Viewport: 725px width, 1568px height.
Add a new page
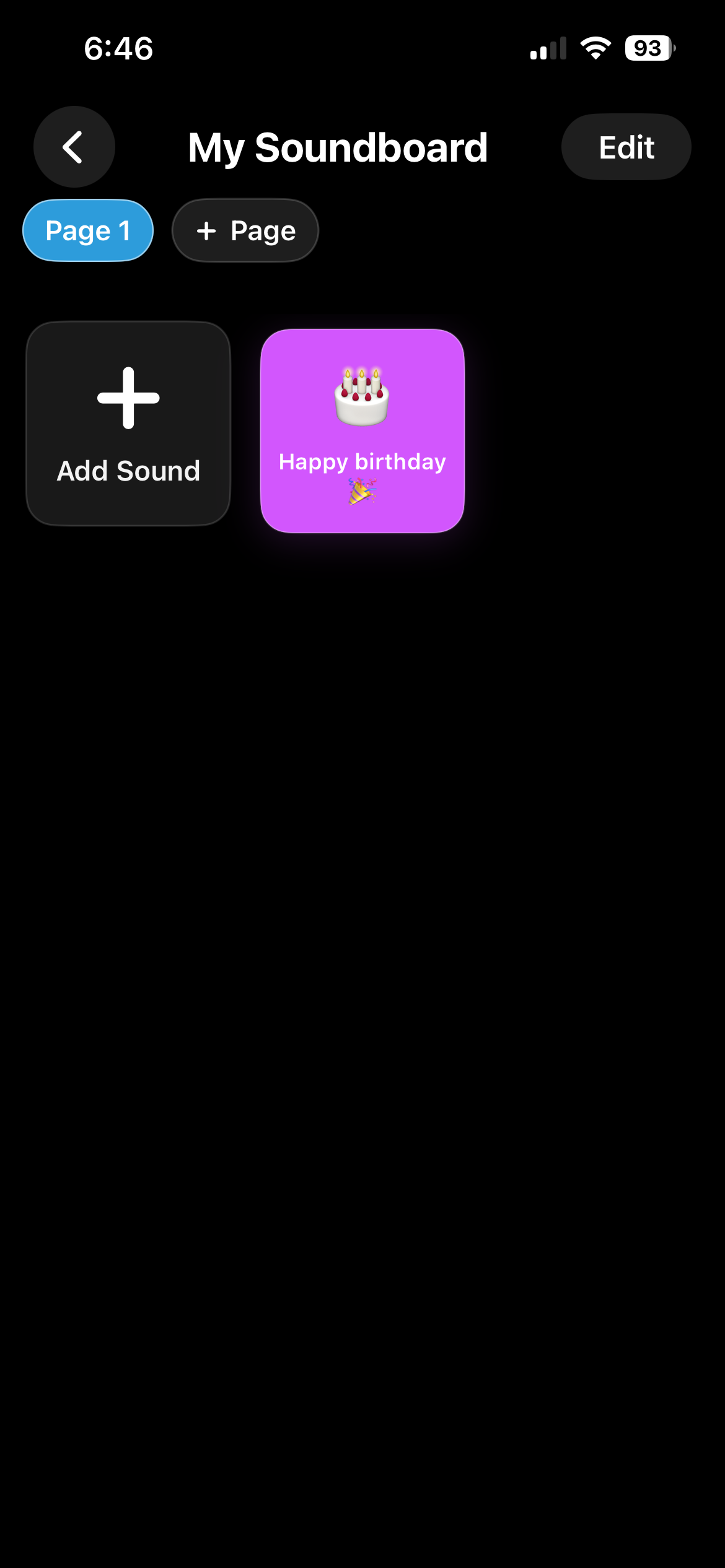245,230
